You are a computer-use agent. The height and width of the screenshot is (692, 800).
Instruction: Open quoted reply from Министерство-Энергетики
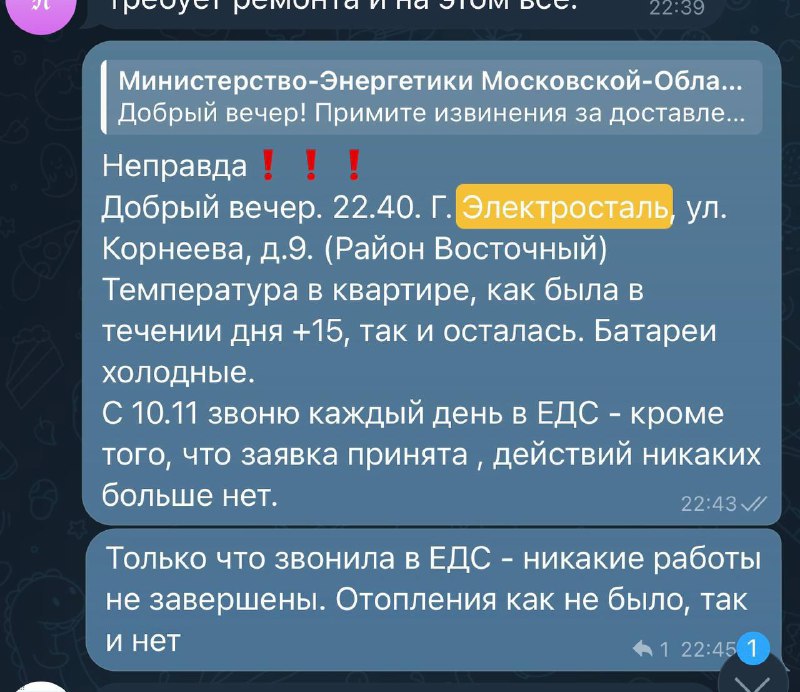coord(430,97)
